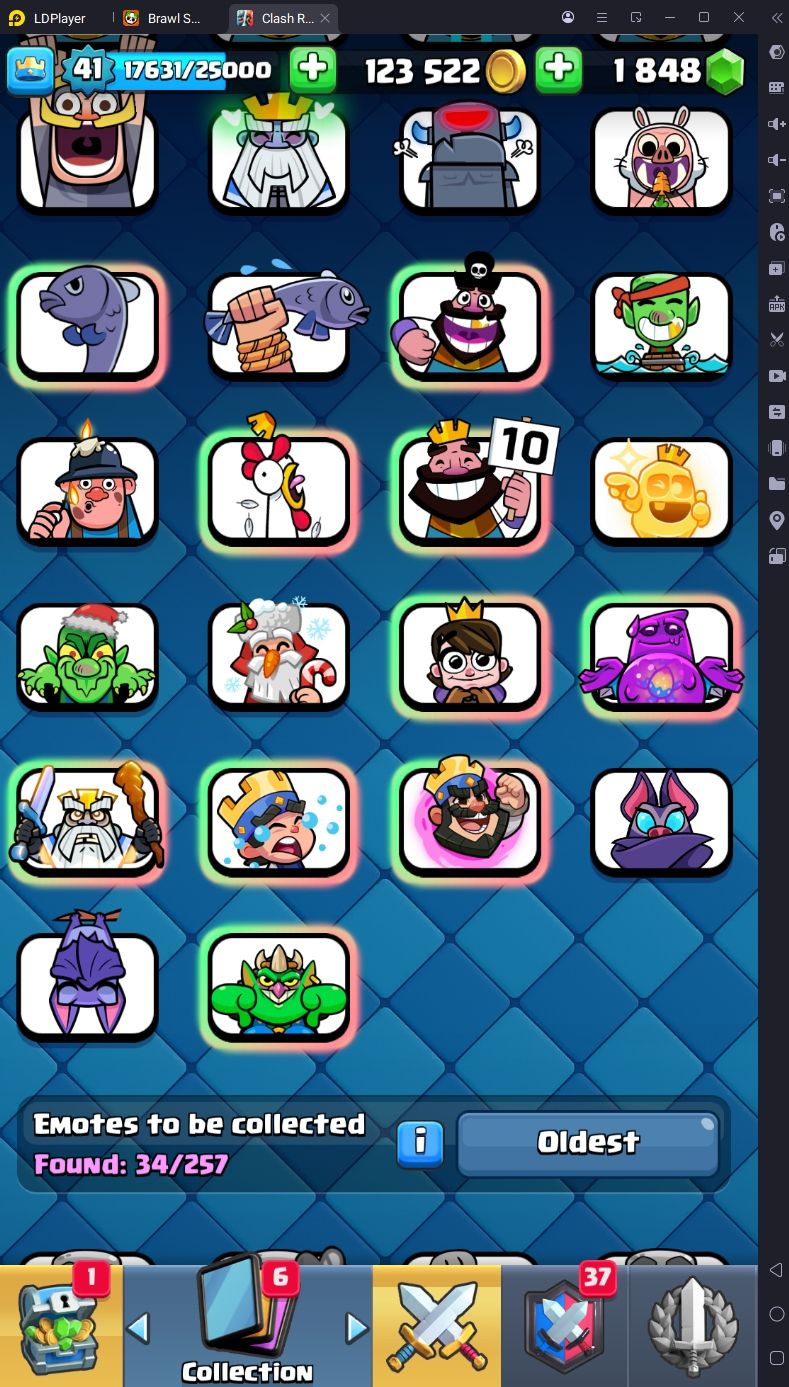The image size is (789, 1387).
Task: Open the emotes info button
Action: [x=420, y=1144]
